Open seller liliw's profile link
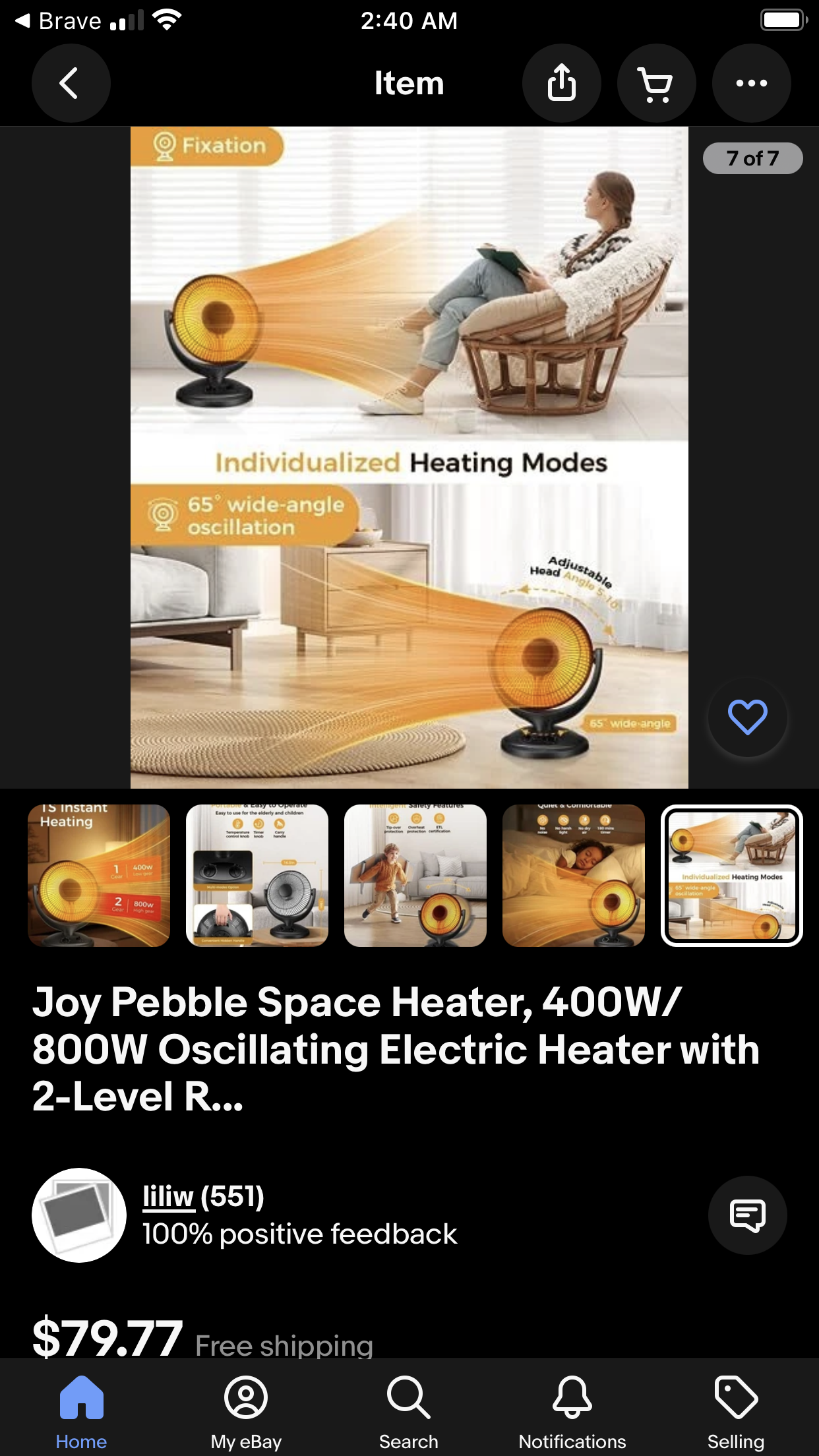 tap(168, 1196)
